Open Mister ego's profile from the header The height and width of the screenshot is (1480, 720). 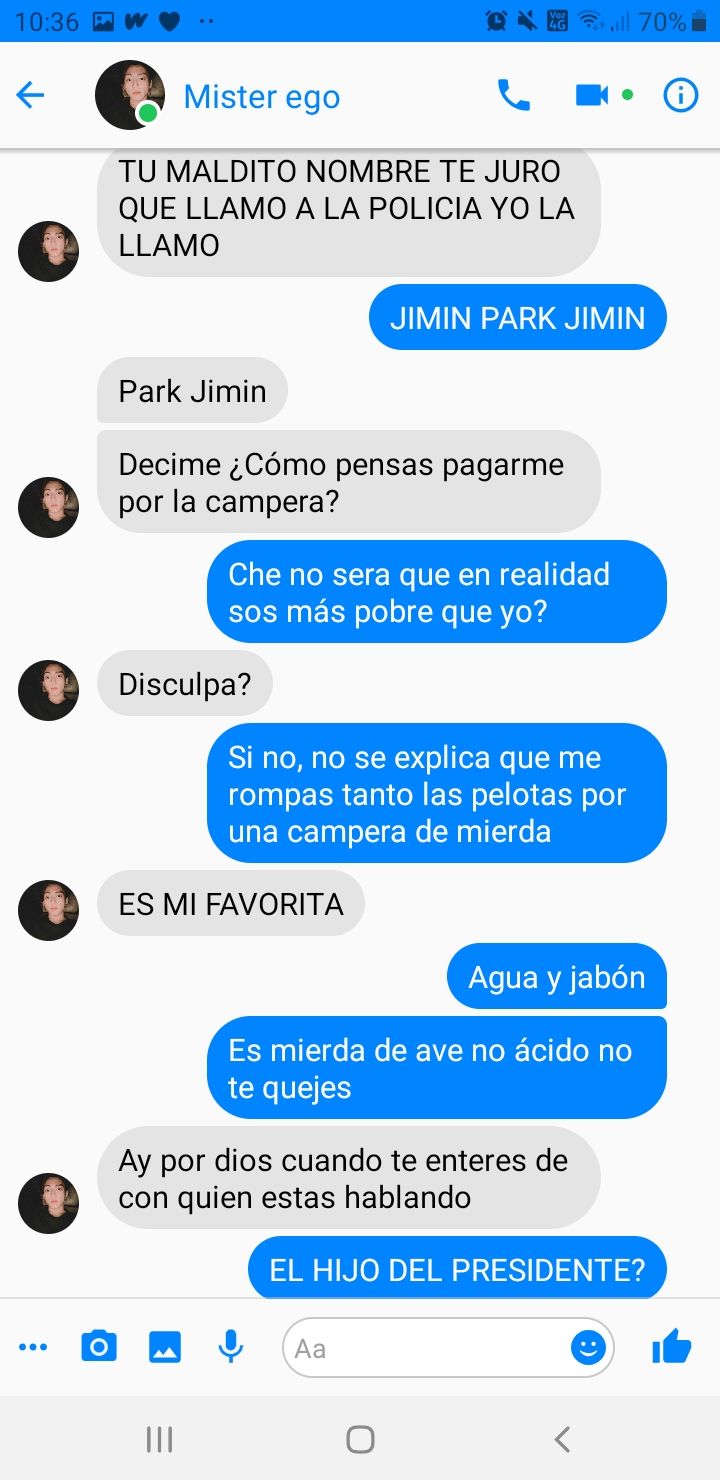(x=262, y=97)
